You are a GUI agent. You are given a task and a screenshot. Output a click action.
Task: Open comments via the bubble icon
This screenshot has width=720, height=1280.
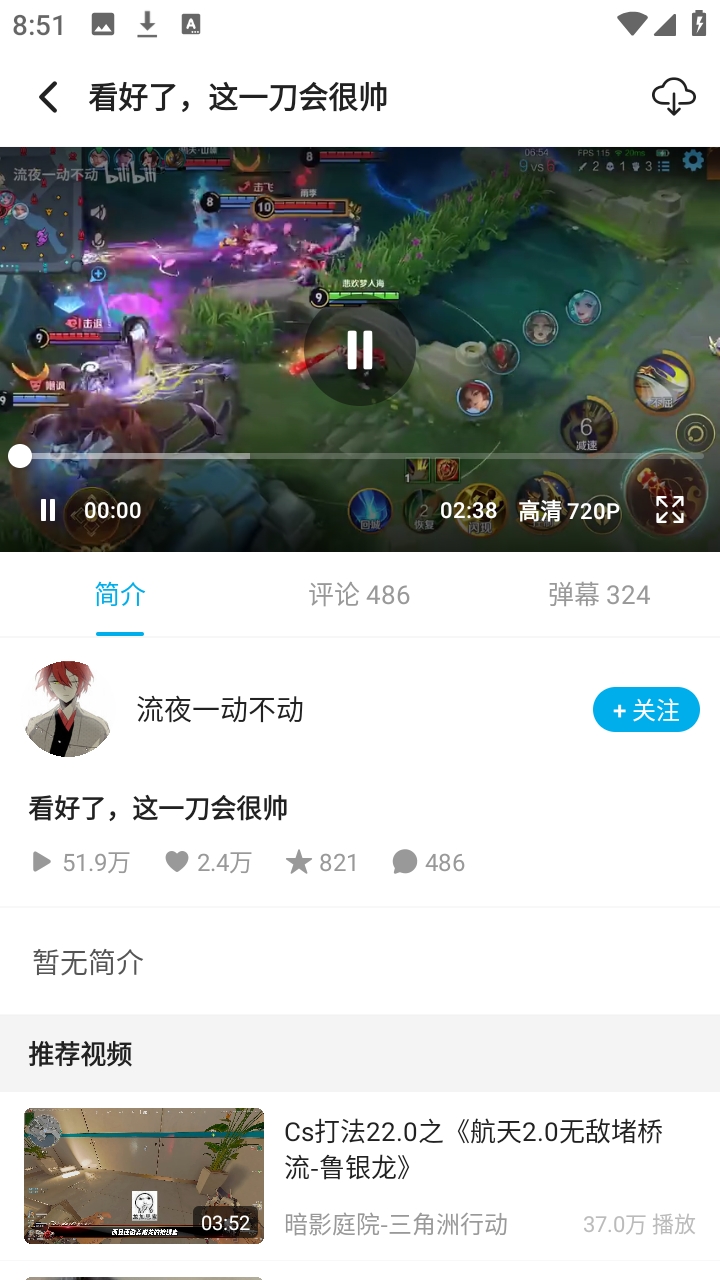[x=405, y=862]
